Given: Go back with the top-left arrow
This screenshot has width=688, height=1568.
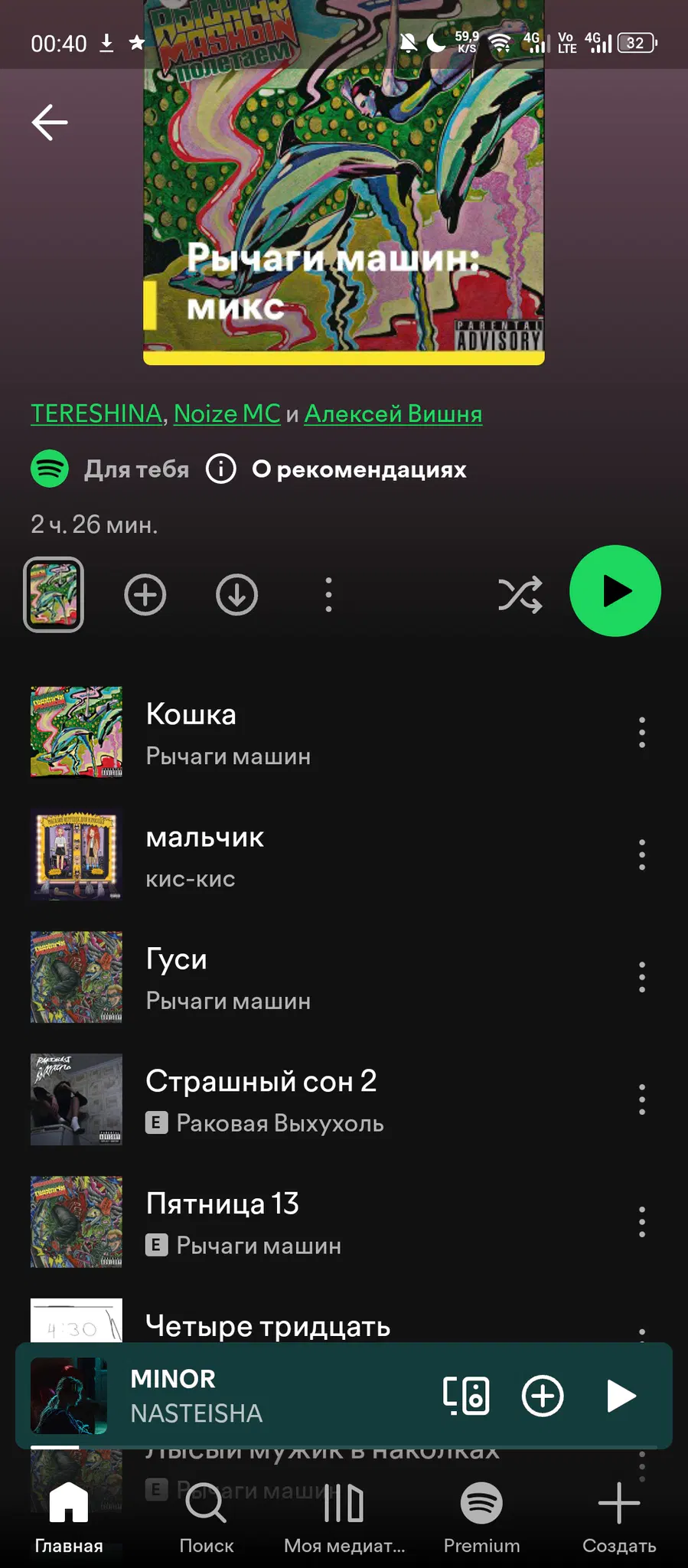Looking at the screenshot, I should tap(50, 122).
